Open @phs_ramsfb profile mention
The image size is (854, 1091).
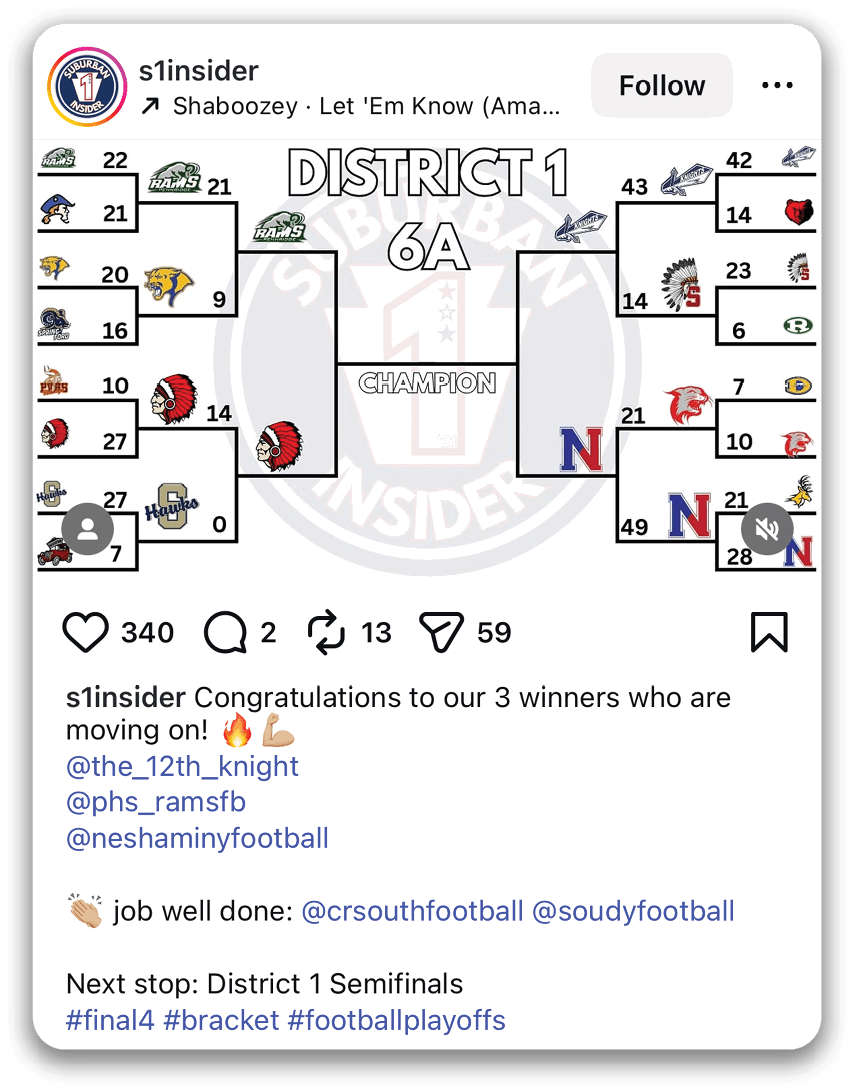(156, 802)
